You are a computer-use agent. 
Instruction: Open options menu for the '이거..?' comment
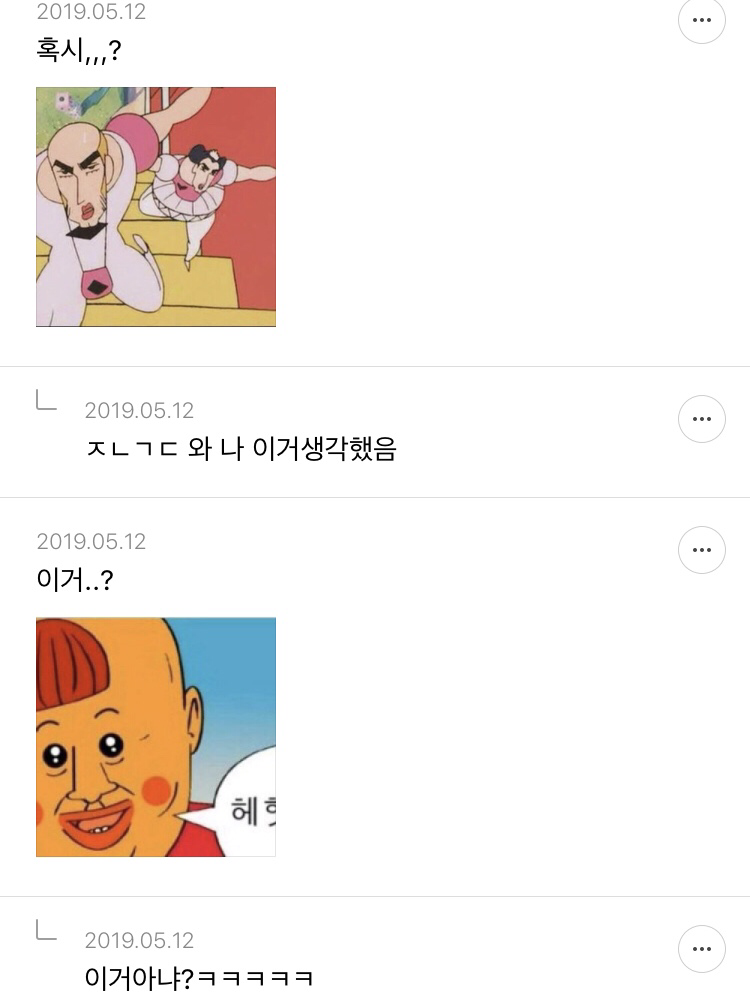[702, 550]
